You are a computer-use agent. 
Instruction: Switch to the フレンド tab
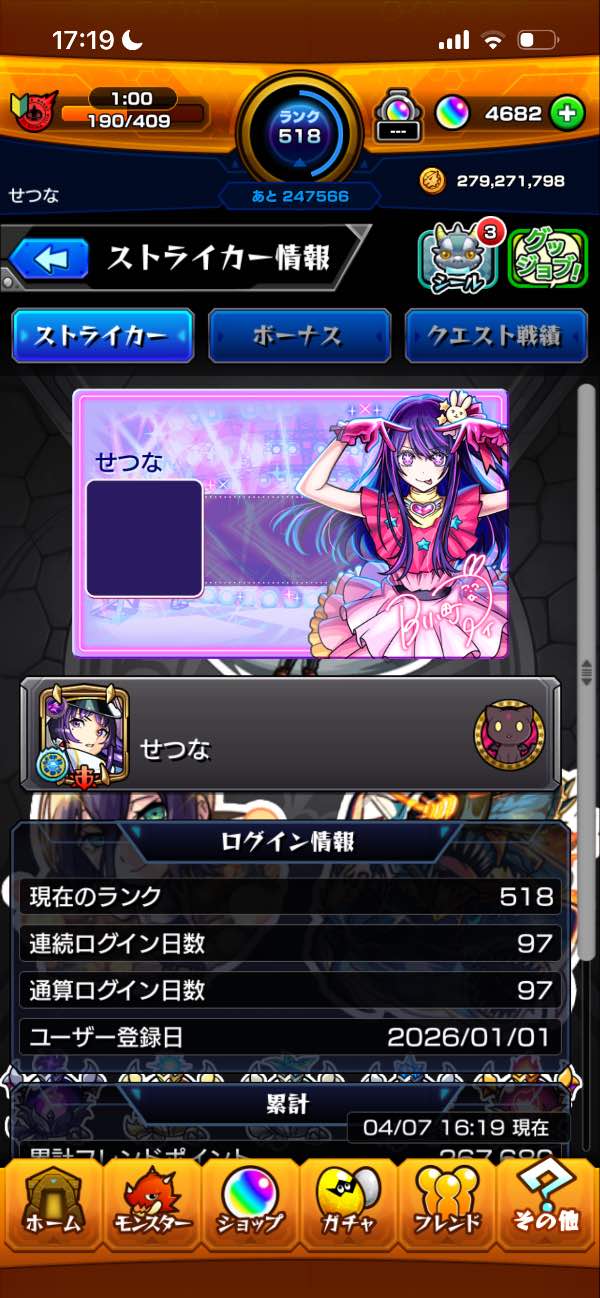coord(447,1205)
